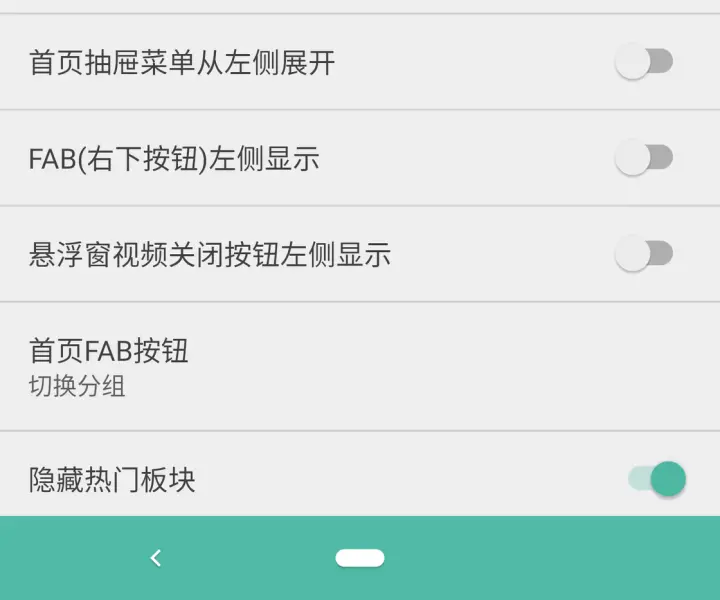Open 首页FAB按钮 setting
This screenshot has height=600, width=720.
(360, 367)
